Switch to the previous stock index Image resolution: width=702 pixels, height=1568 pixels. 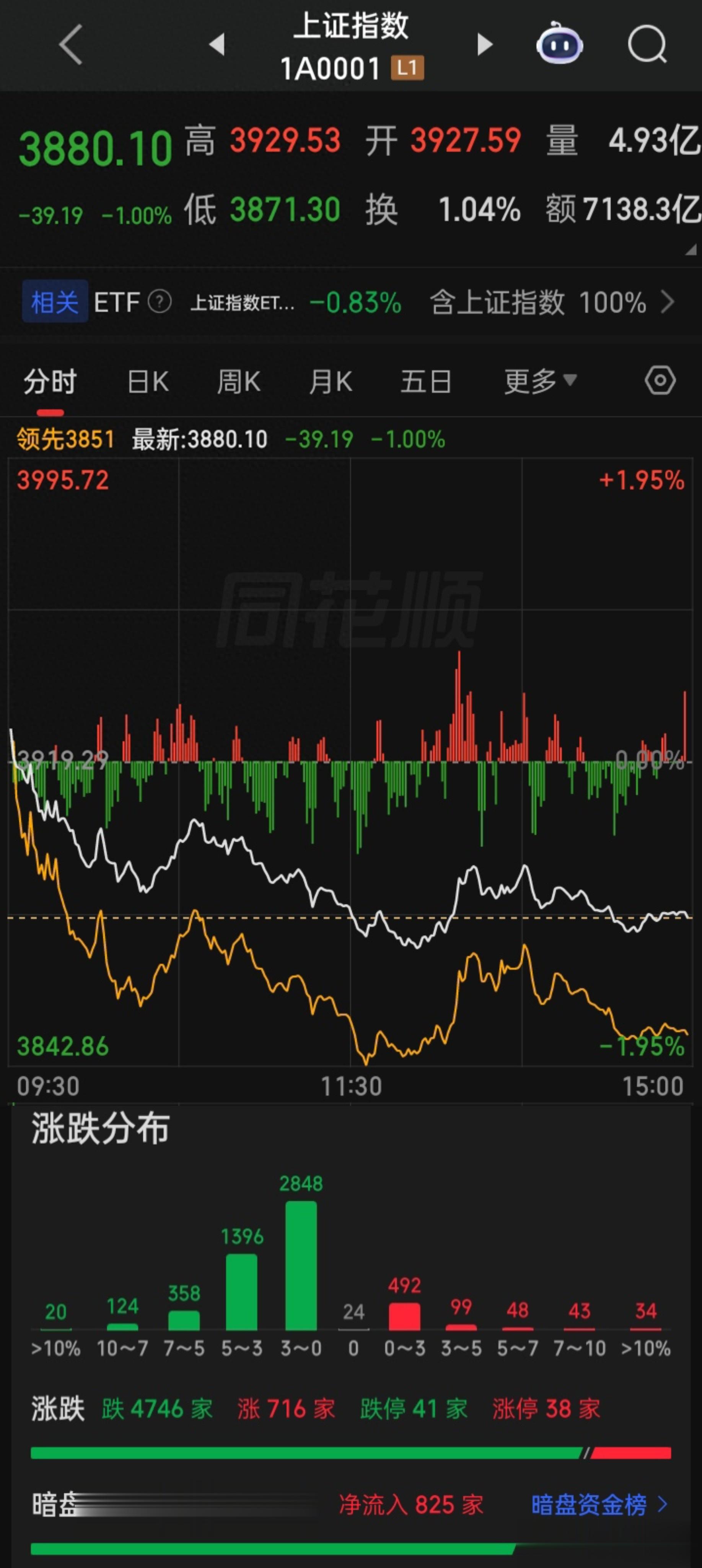pos(217,44)
